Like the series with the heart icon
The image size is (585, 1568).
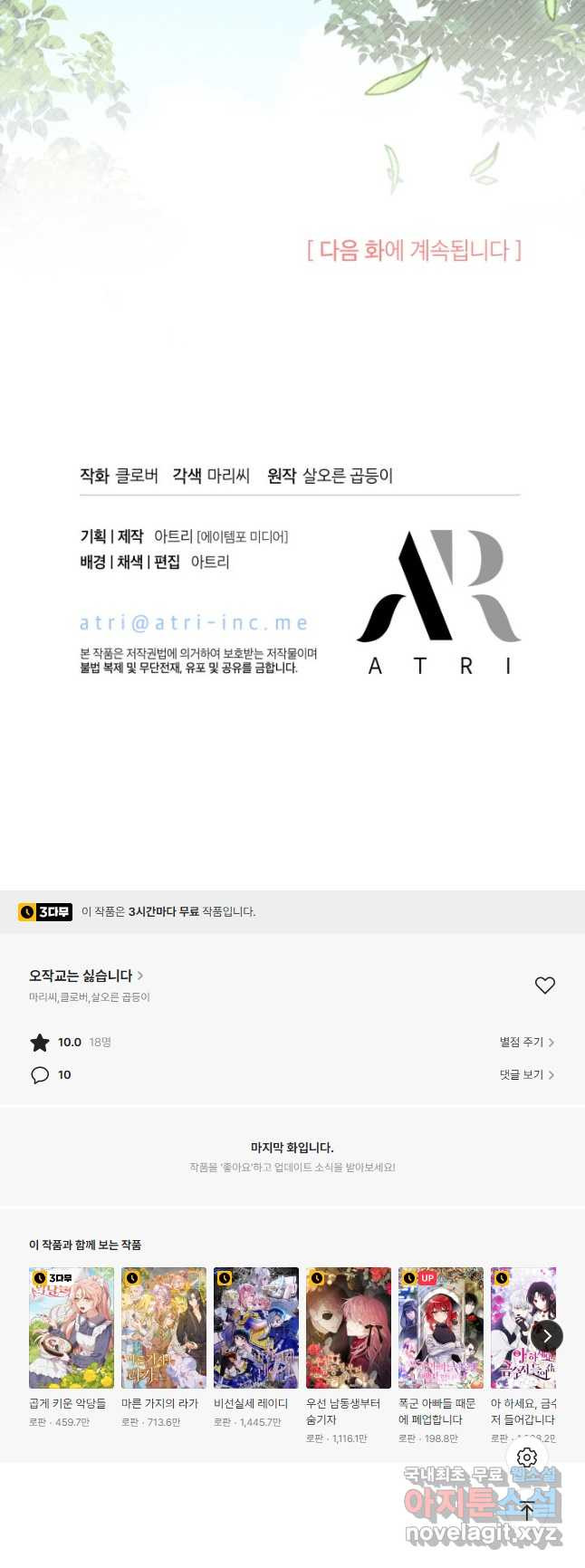pyautogui.click(x=544, y=985)
